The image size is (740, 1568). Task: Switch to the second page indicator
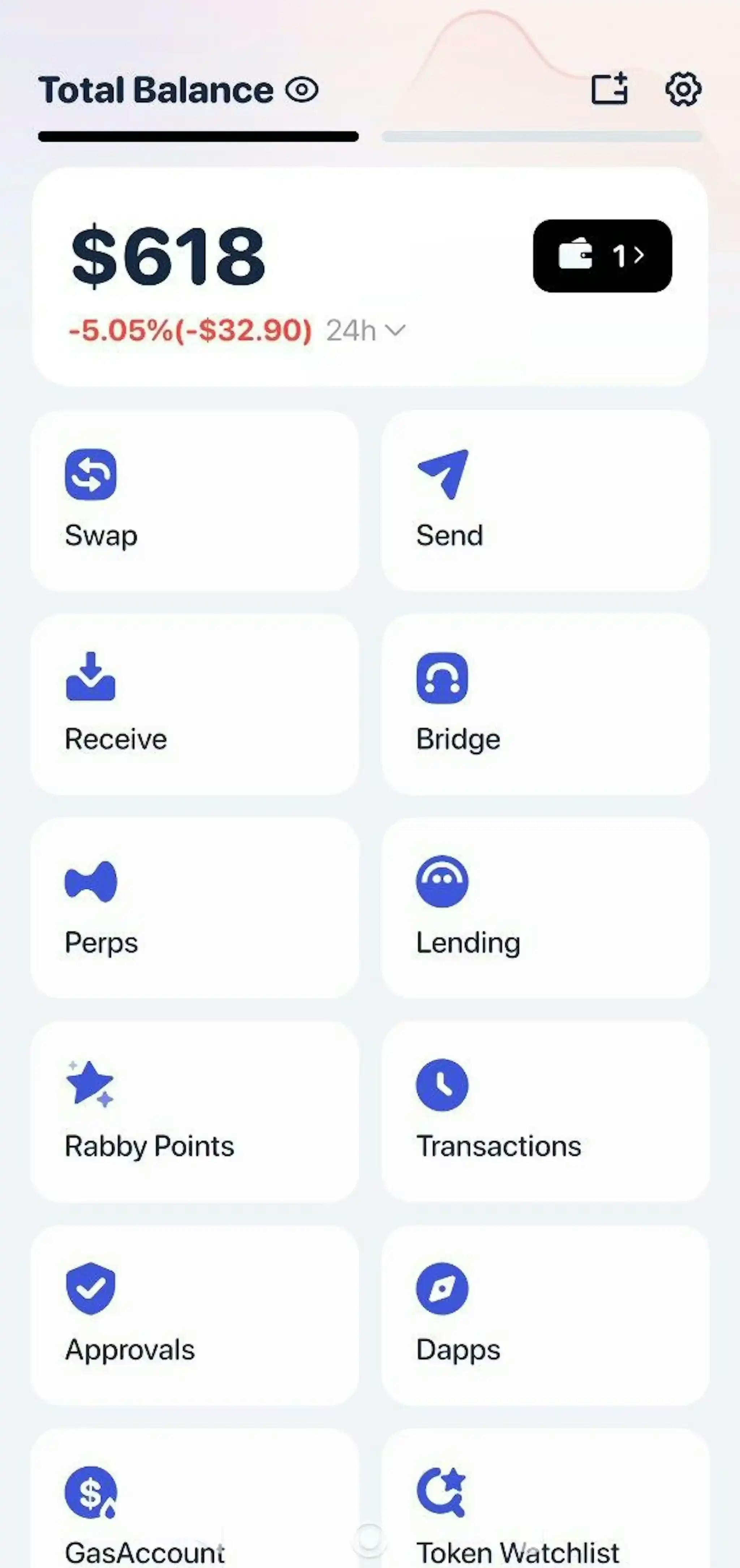tap(542, 136)
